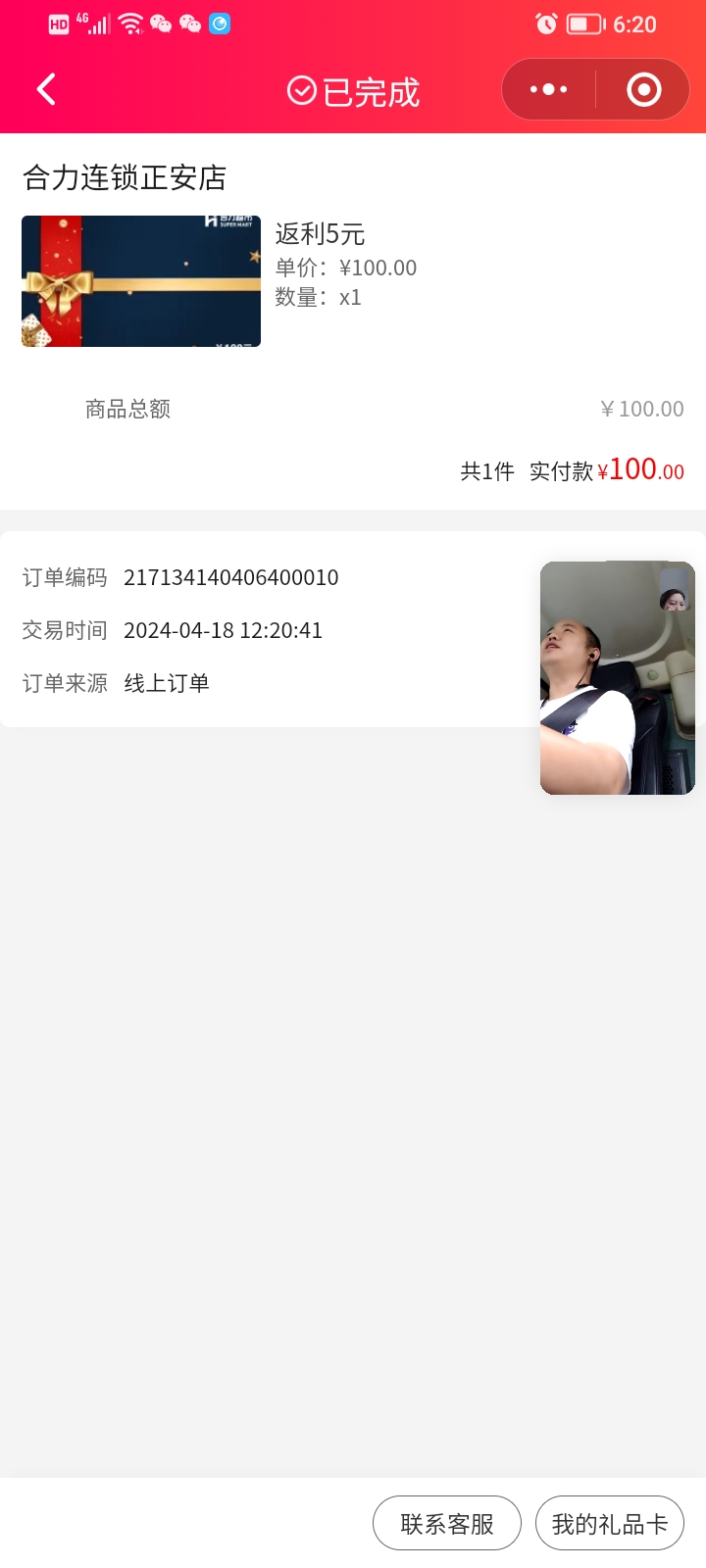The image size is (706, 1568).
Task: Open the mini program three-dot menu
Action: tap(548, 90)
